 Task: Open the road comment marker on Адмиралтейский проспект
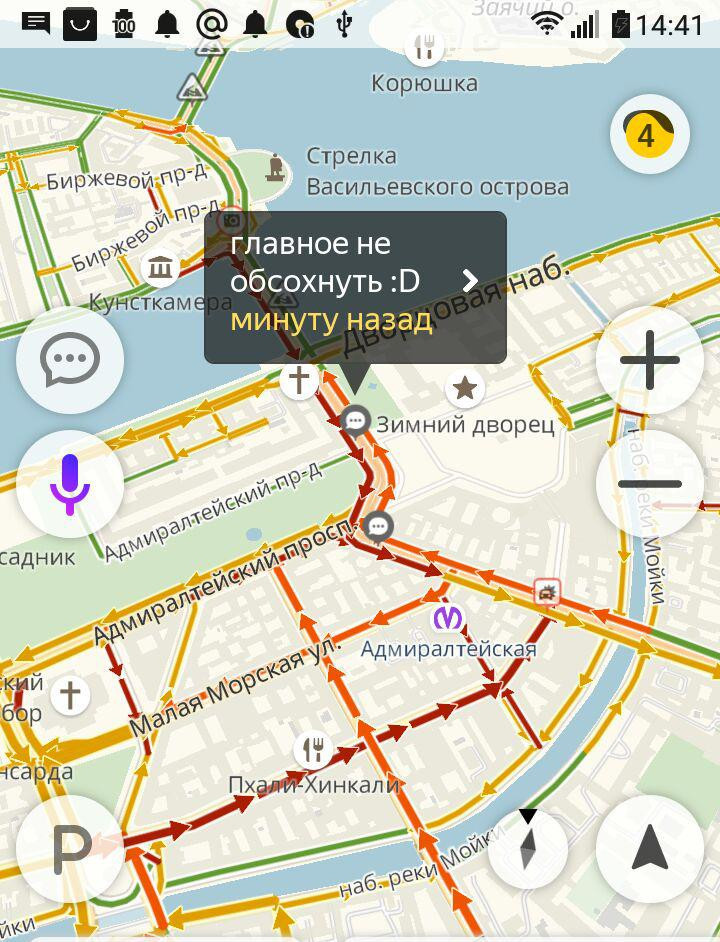pos(377,525)
